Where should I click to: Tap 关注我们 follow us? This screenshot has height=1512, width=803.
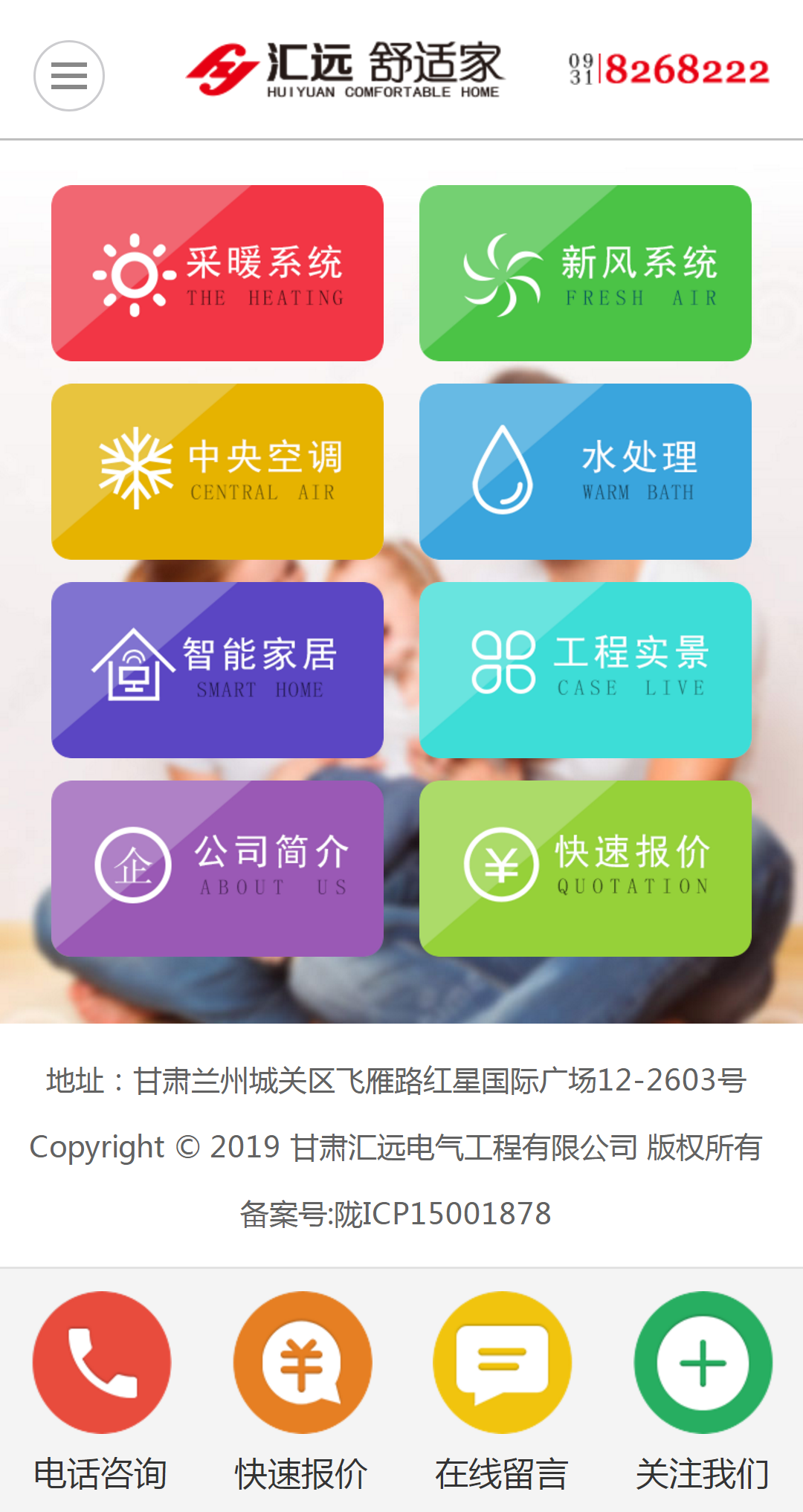pyautogui.click(x=703, y=1390)
